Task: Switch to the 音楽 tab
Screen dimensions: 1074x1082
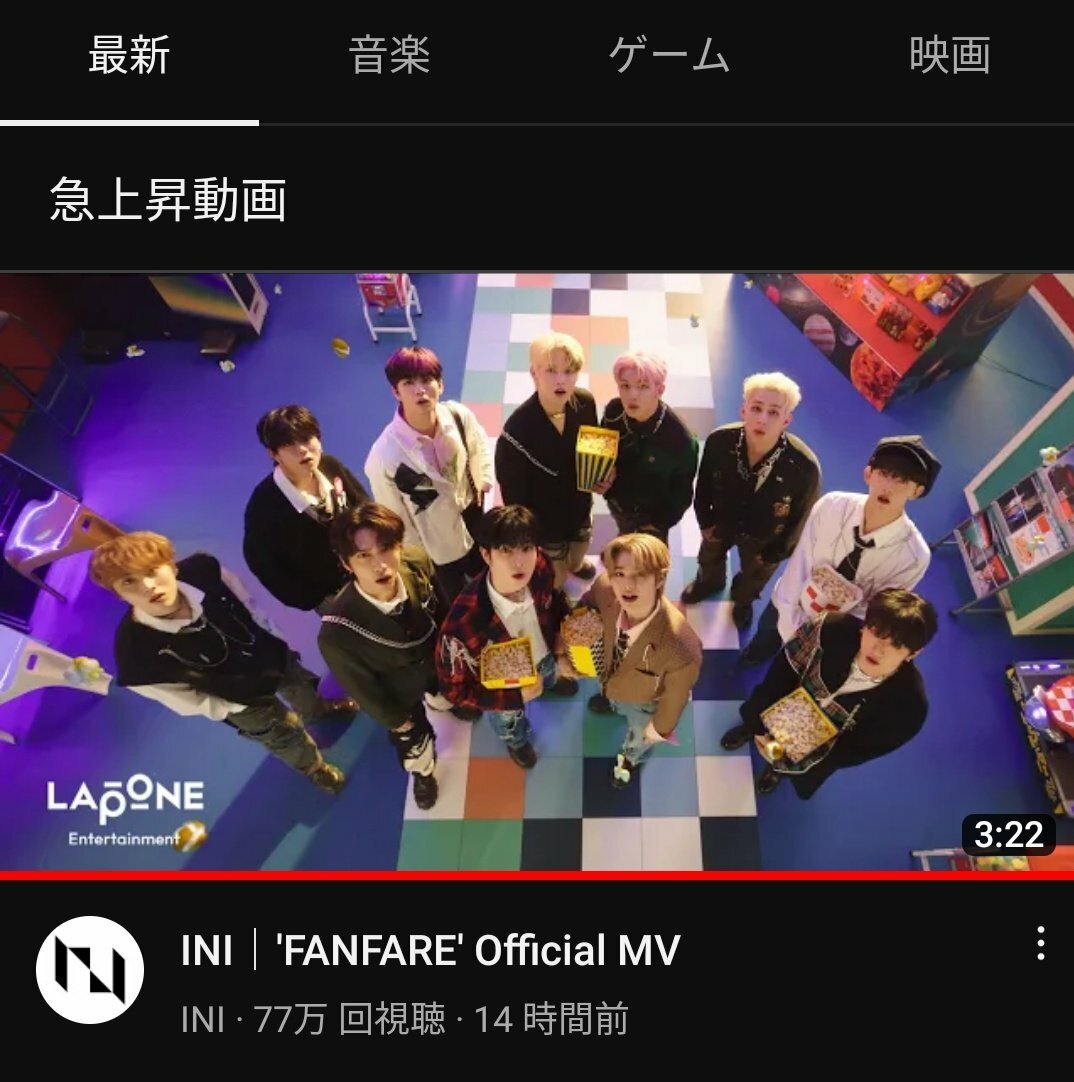Action: [x=389, y=56]
